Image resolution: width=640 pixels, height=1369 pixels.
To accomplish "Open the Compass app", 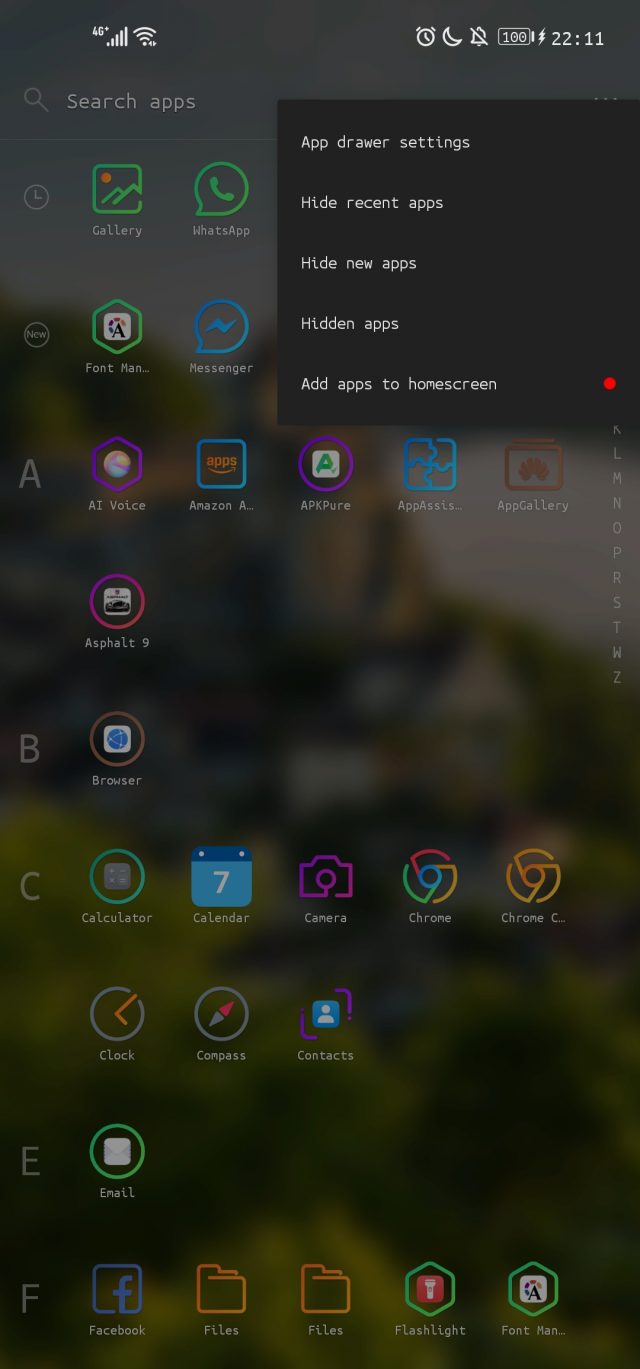I will point(221,1024).
